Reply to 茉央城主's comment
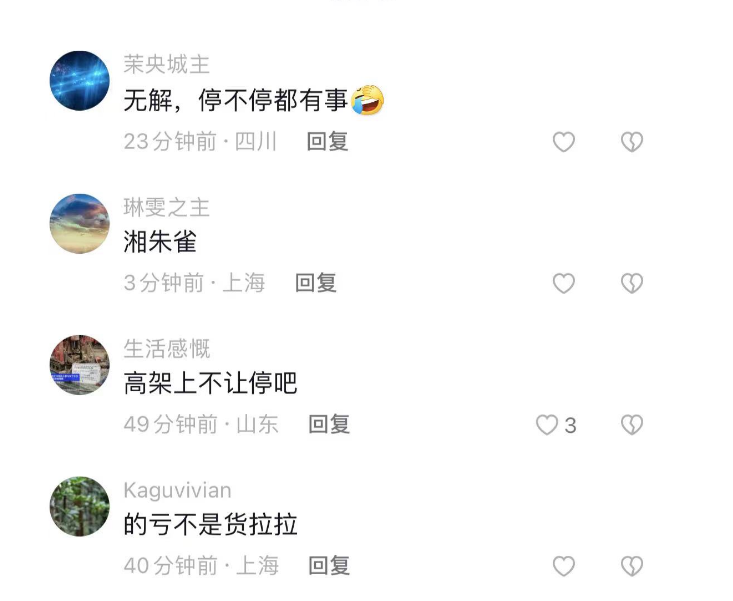The width and height of the screenshot is (733, 601). [327, 142]
